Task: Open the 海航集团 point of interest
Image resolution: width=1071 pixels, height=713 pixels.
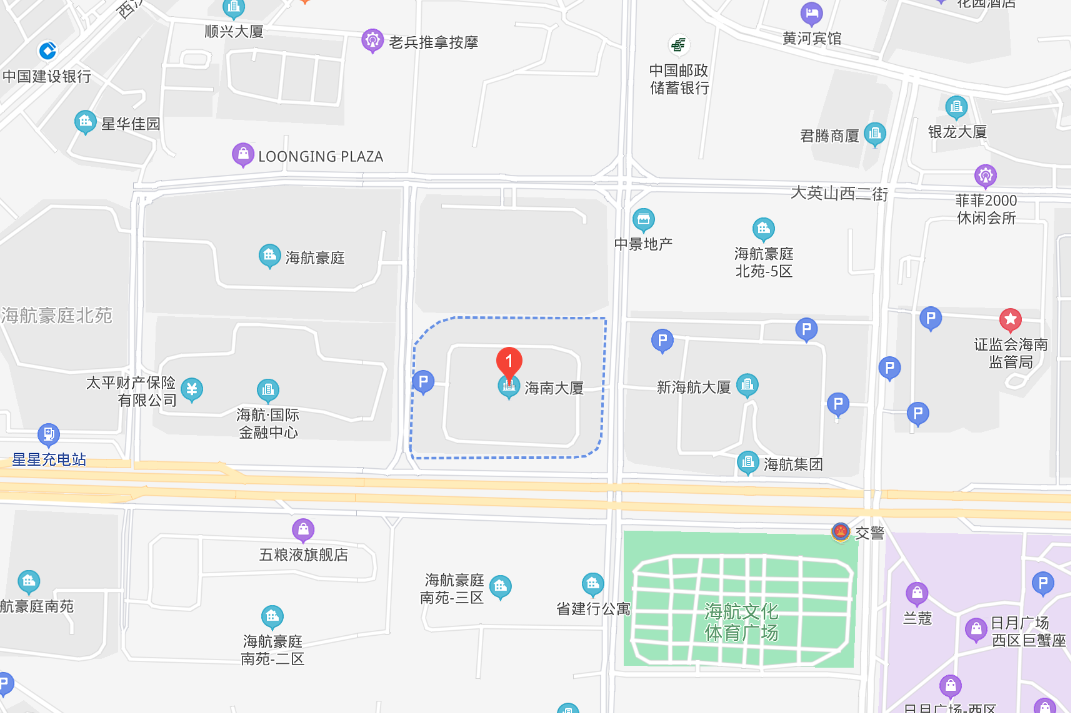Action: pyautogui.click(x=748, y=462)
